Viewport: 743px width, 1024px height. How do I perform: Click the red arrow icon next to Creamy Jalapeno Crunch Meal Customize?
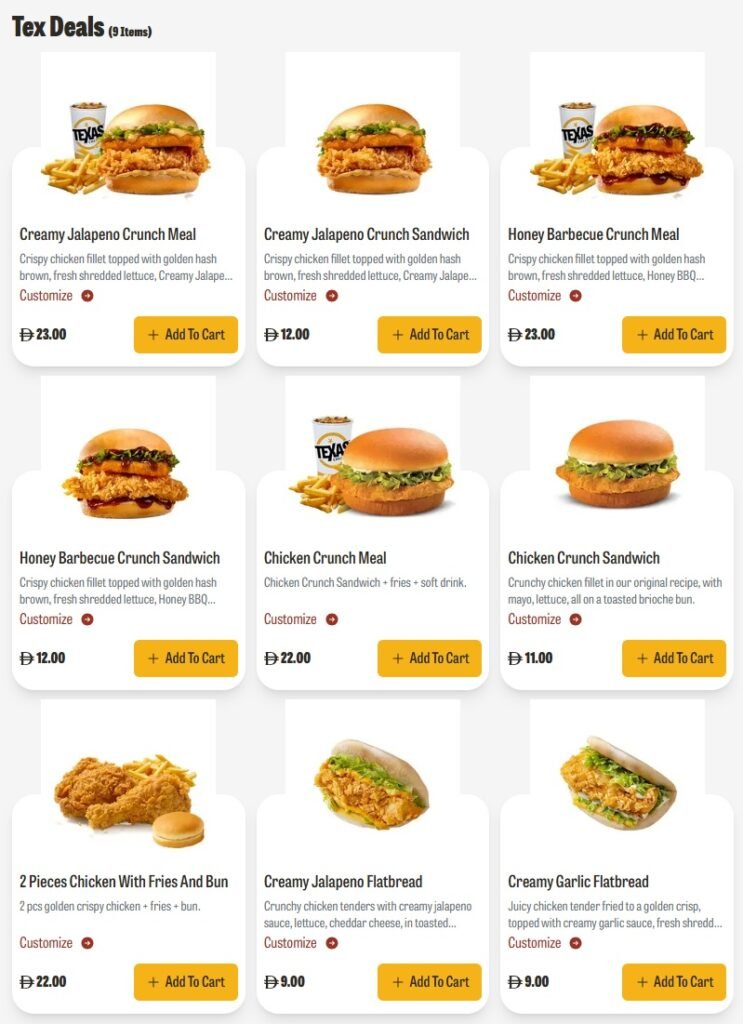tap(87, 296)
